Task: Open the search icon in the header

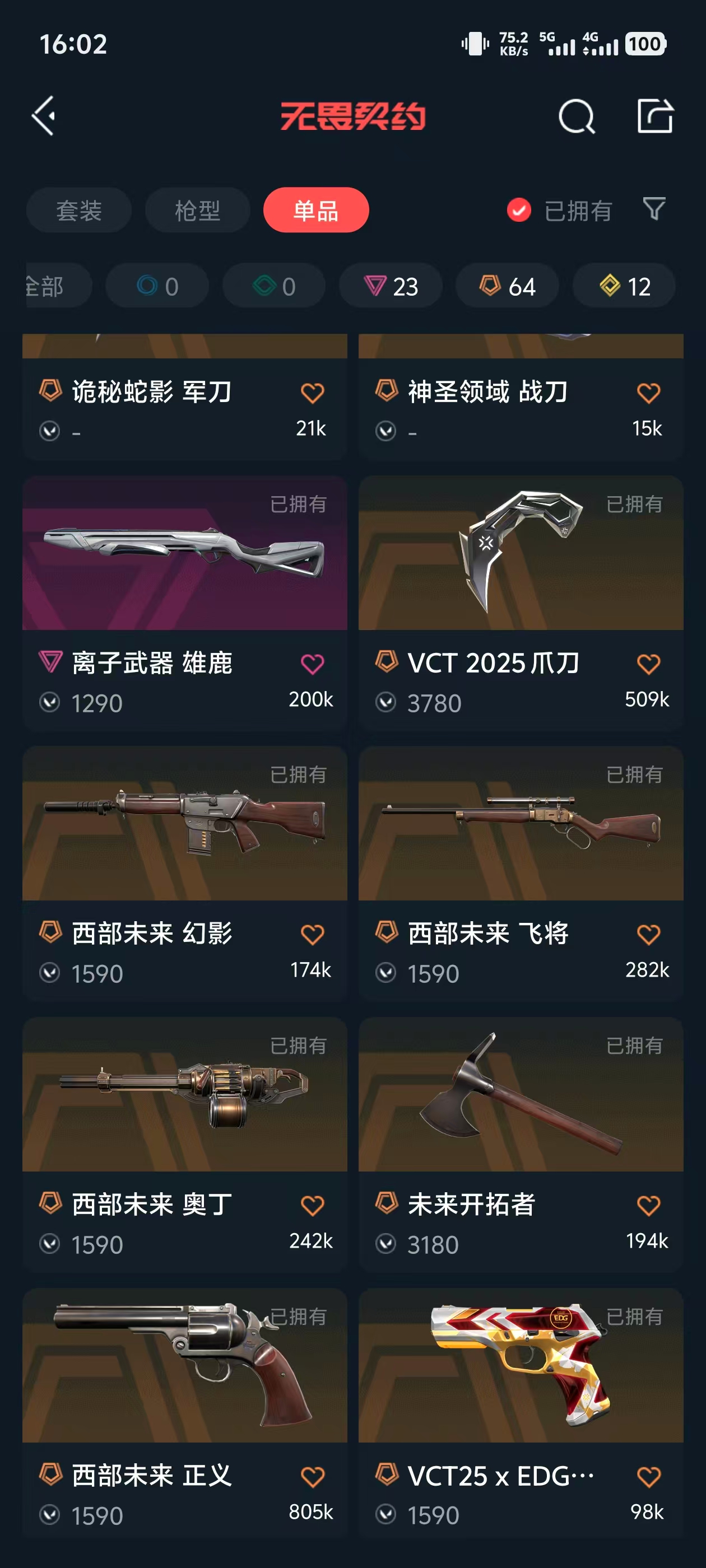Action: coord(575,116)
